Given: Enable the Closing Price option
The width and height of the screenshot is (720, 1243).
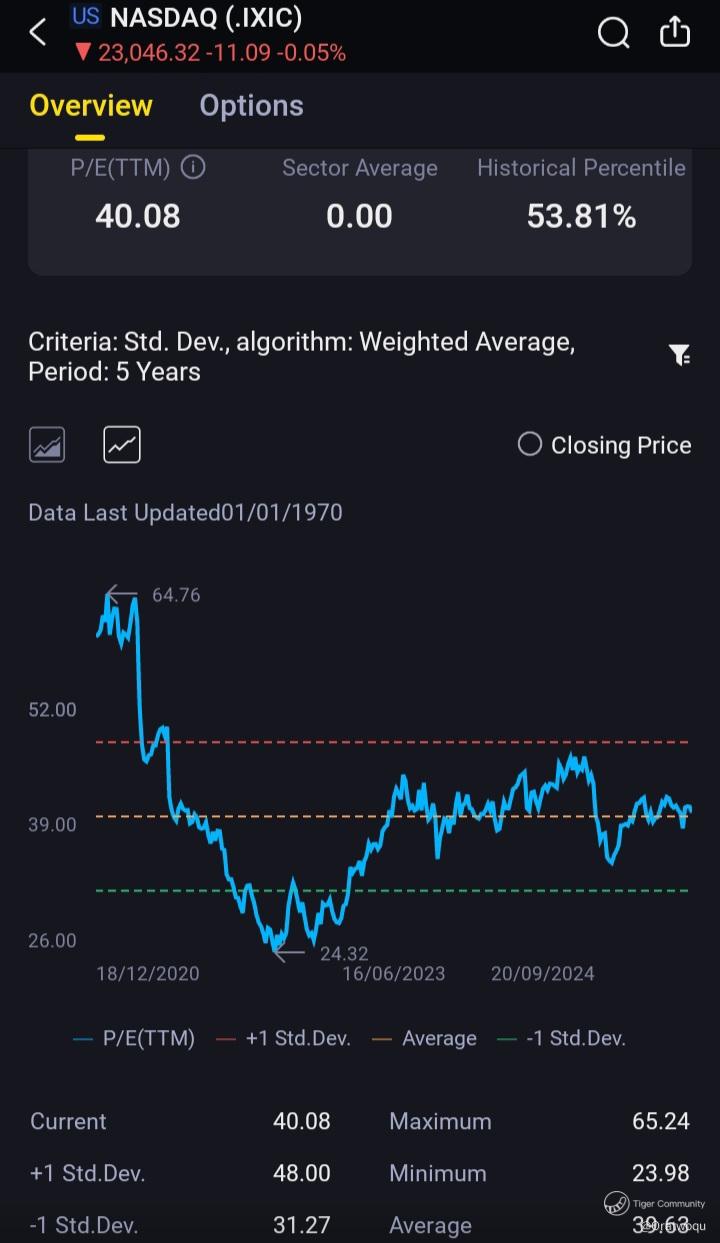Looking at the screenshot, I should tap(530, 444).
